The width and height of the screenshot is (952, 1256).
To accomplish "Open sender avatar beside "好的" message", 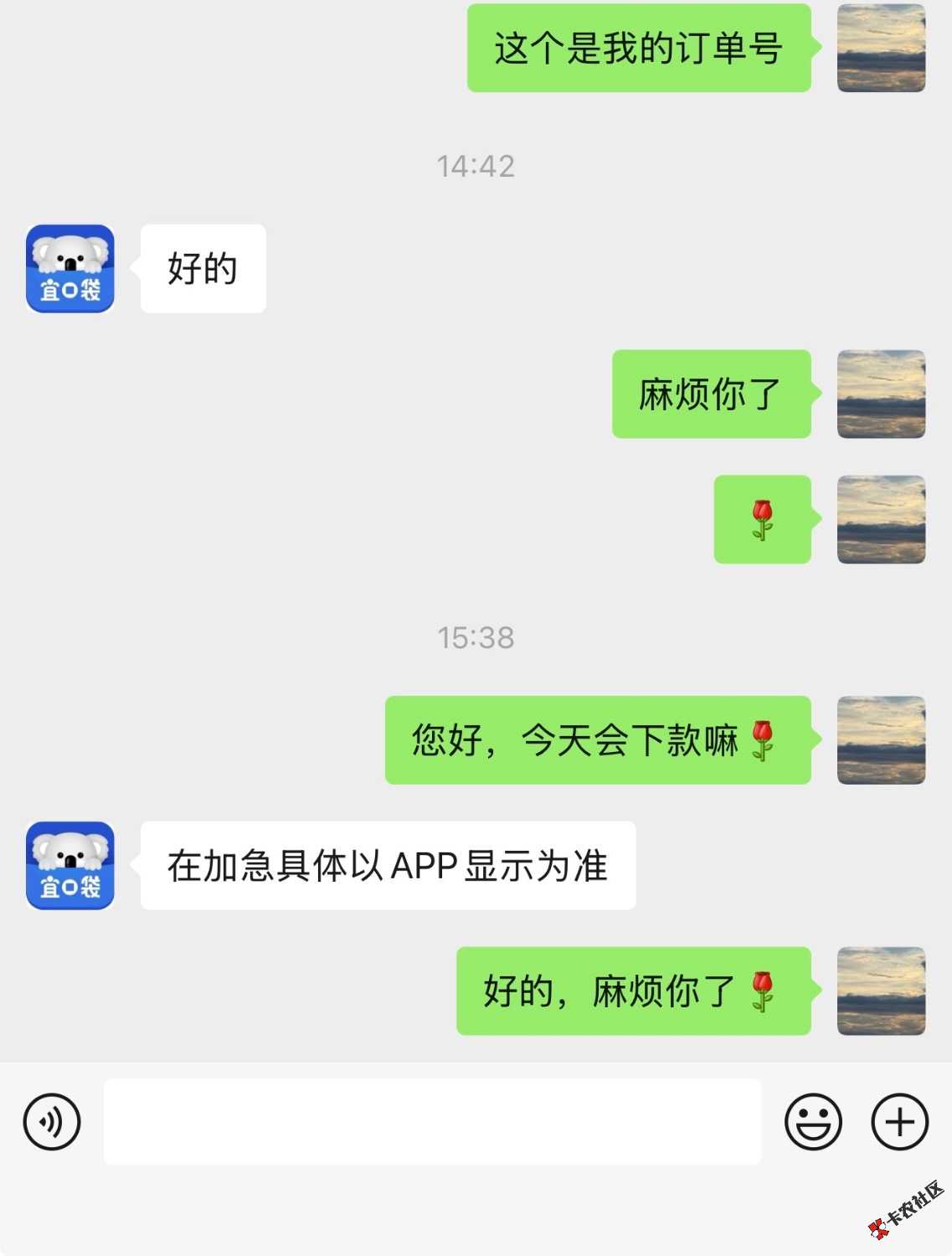I will [x=70, y=269].
